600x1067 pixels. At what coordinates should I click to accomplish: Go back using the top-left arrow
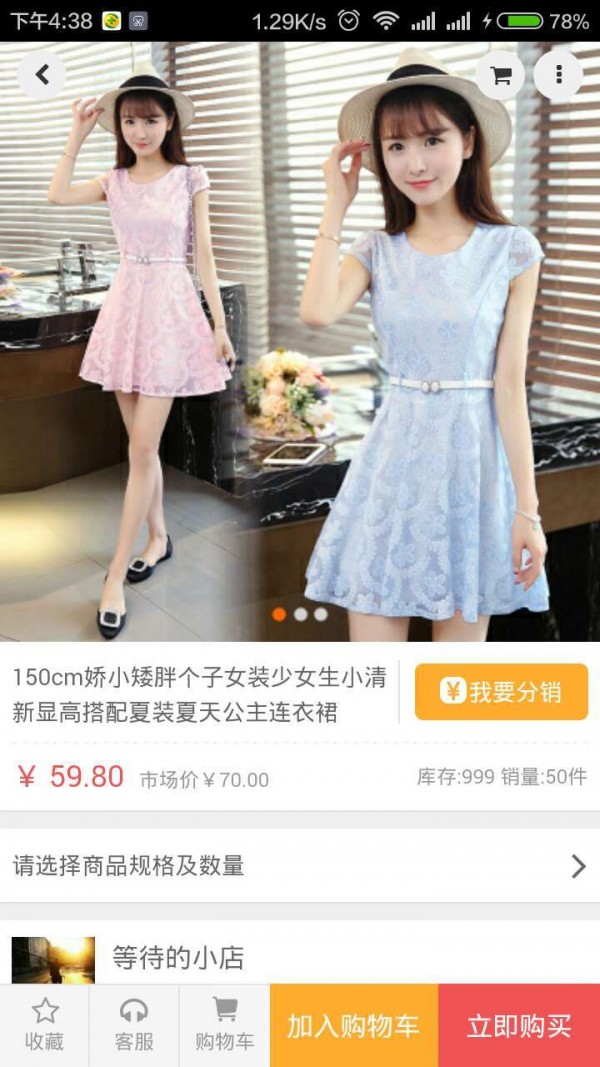42,75
